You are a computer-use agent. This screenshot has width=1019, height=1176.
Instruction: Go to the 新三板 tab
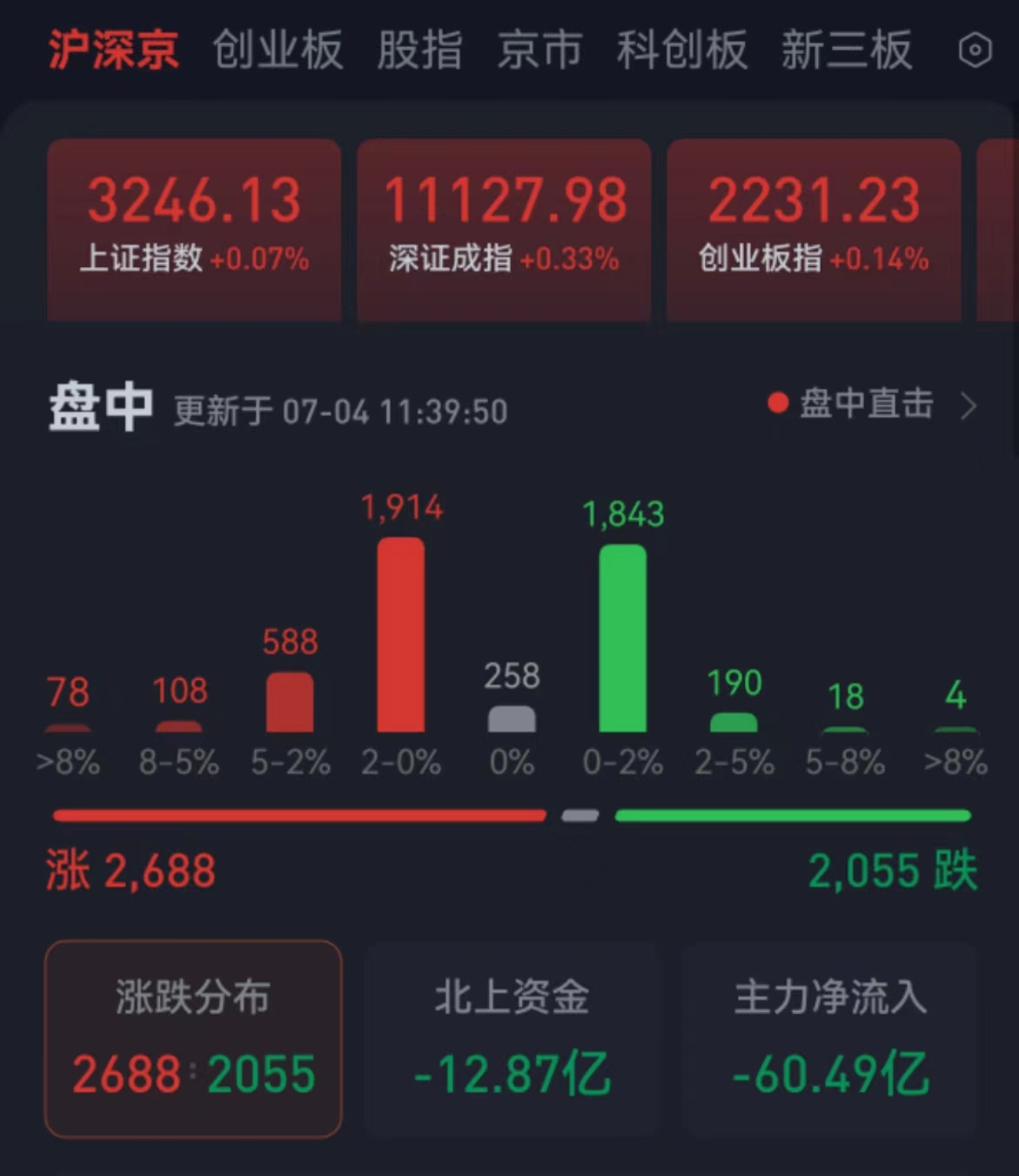point(846,50)
